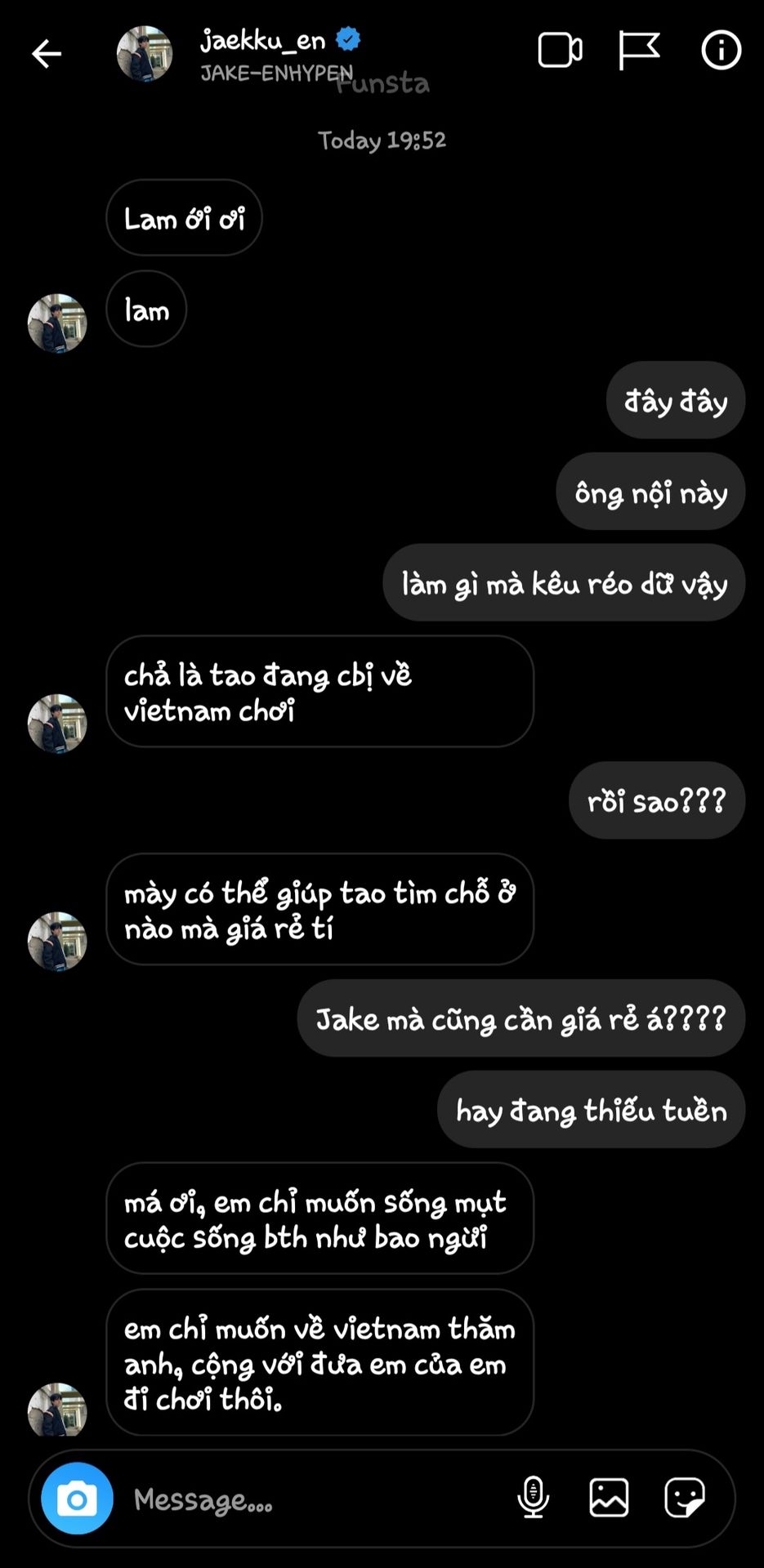Image resolution: width=764 pixels, height=1568 pixels.
Task: Go back using the top-left arrow
Action: (x=47, y=54)
